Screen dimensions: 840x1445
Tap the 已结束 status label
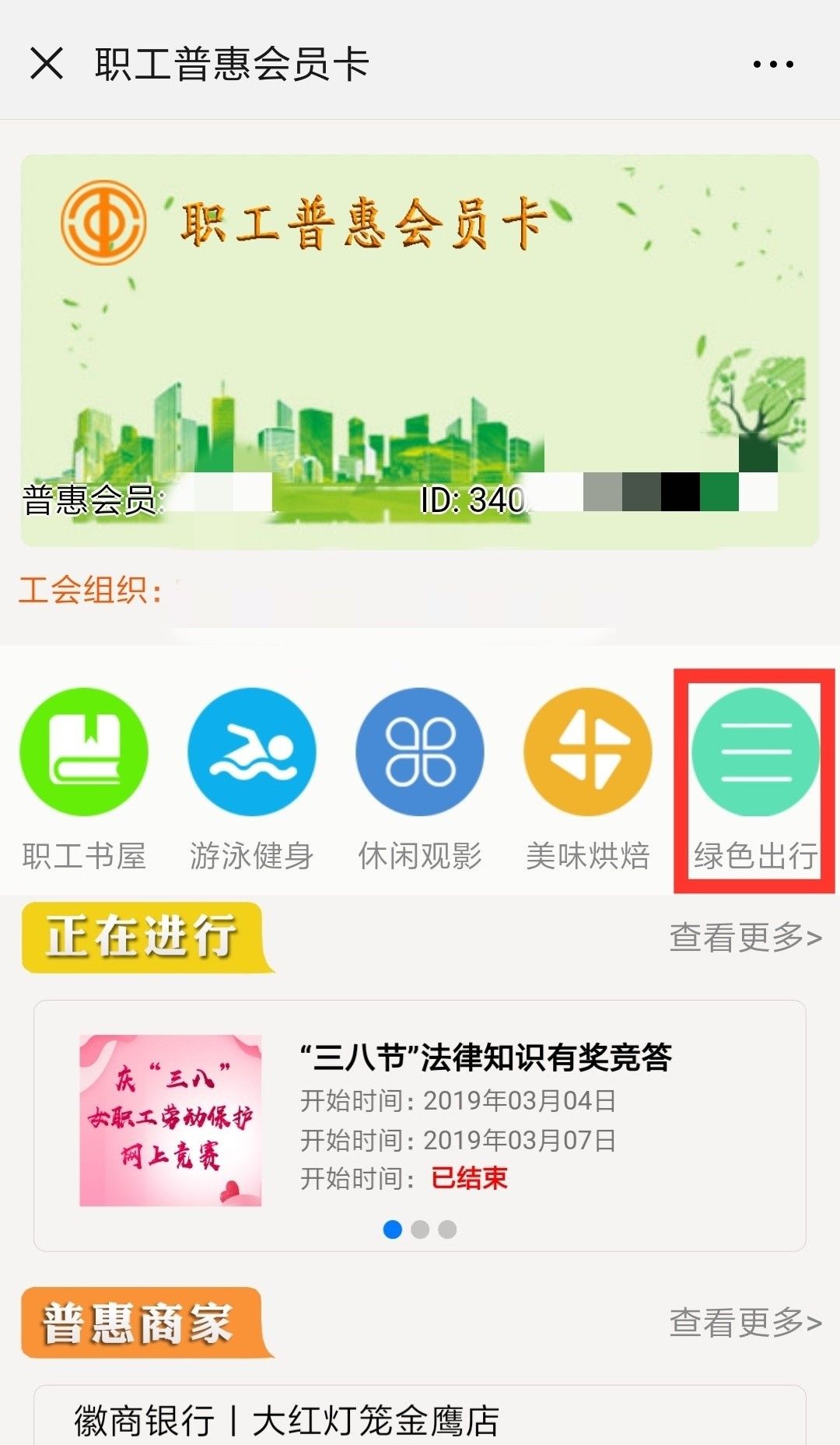468,1180
